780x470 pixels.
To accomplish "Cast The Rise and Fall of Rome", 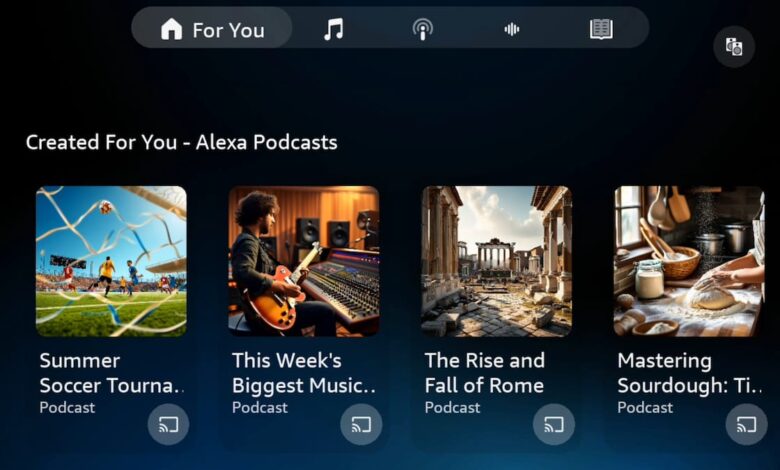I will point(554,424).
